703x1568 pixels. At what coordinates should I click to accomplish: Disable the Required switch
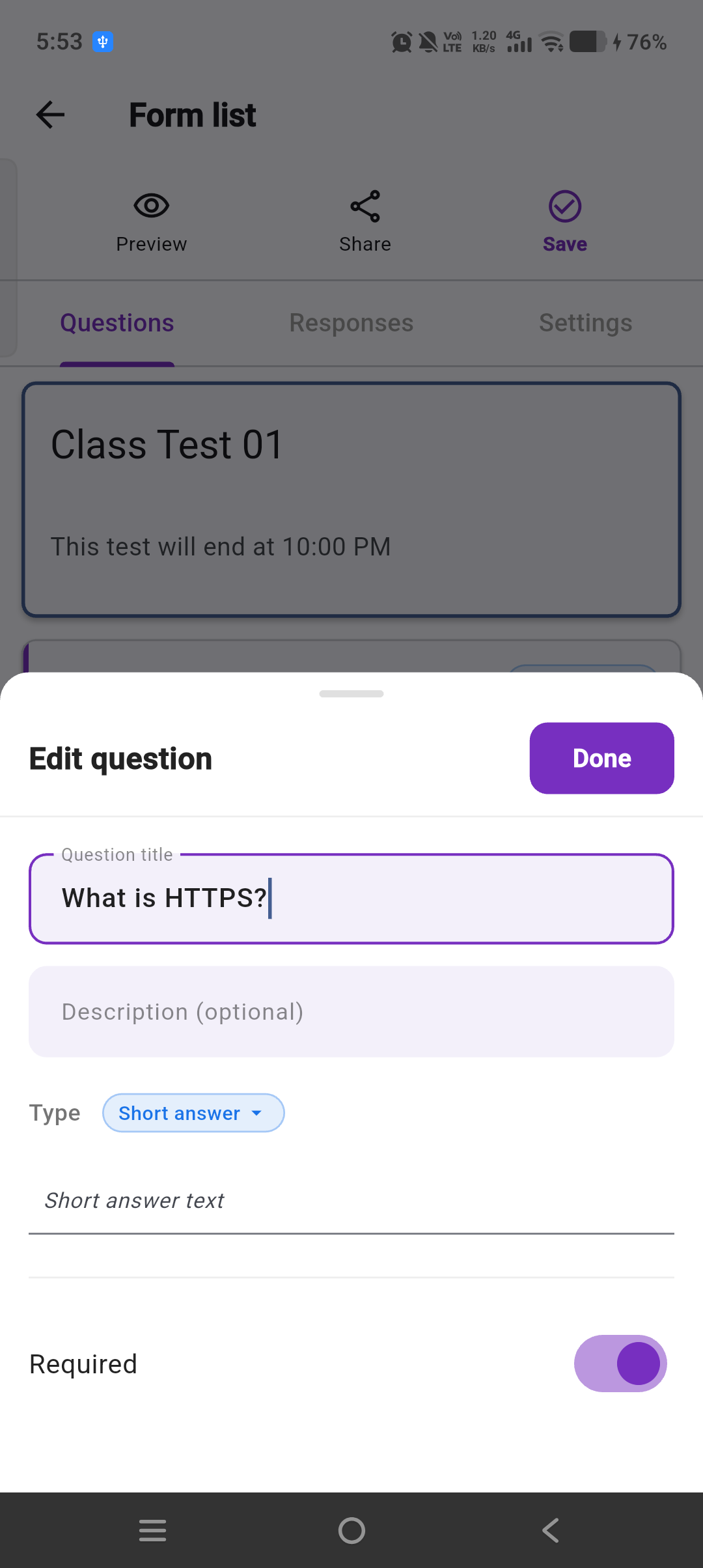620,1364
